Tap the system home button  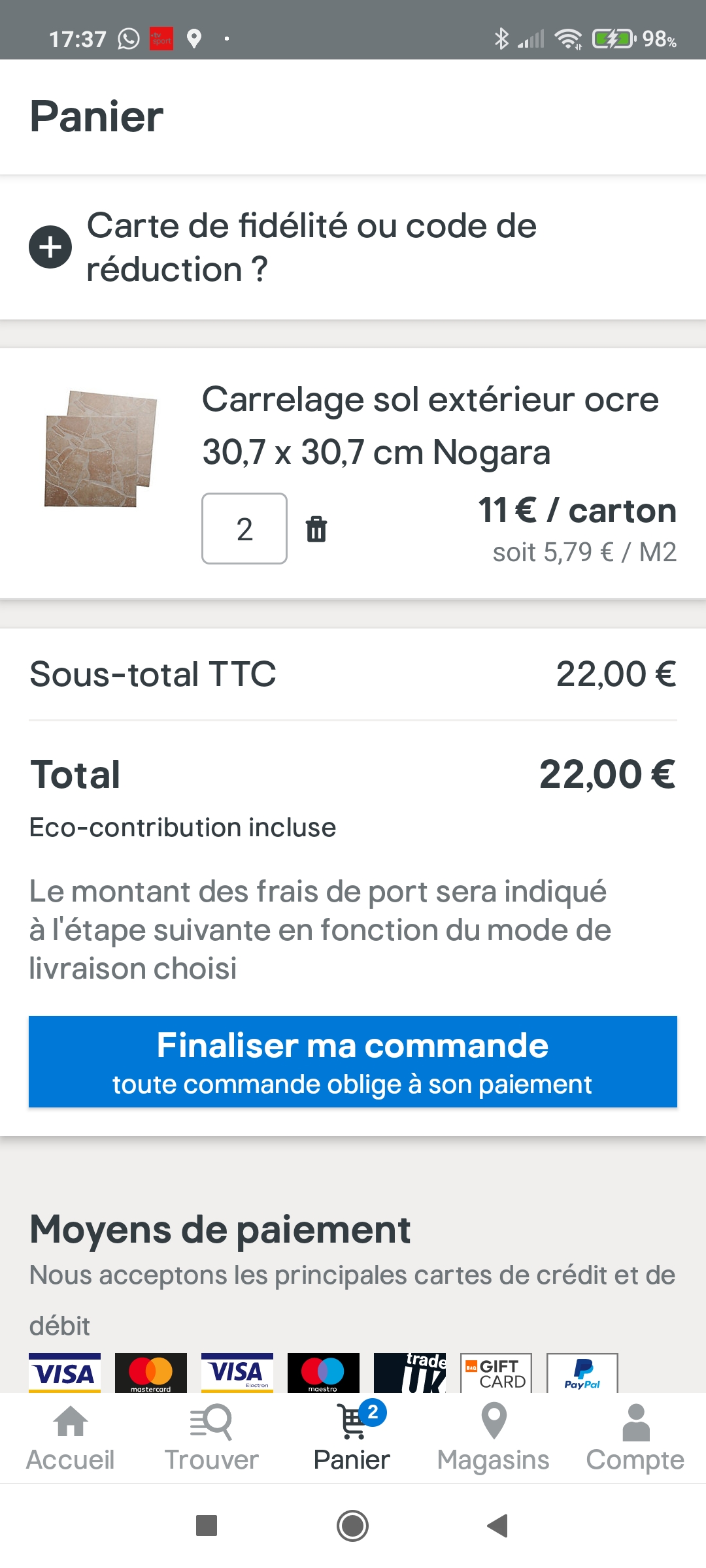point(353,1526)
